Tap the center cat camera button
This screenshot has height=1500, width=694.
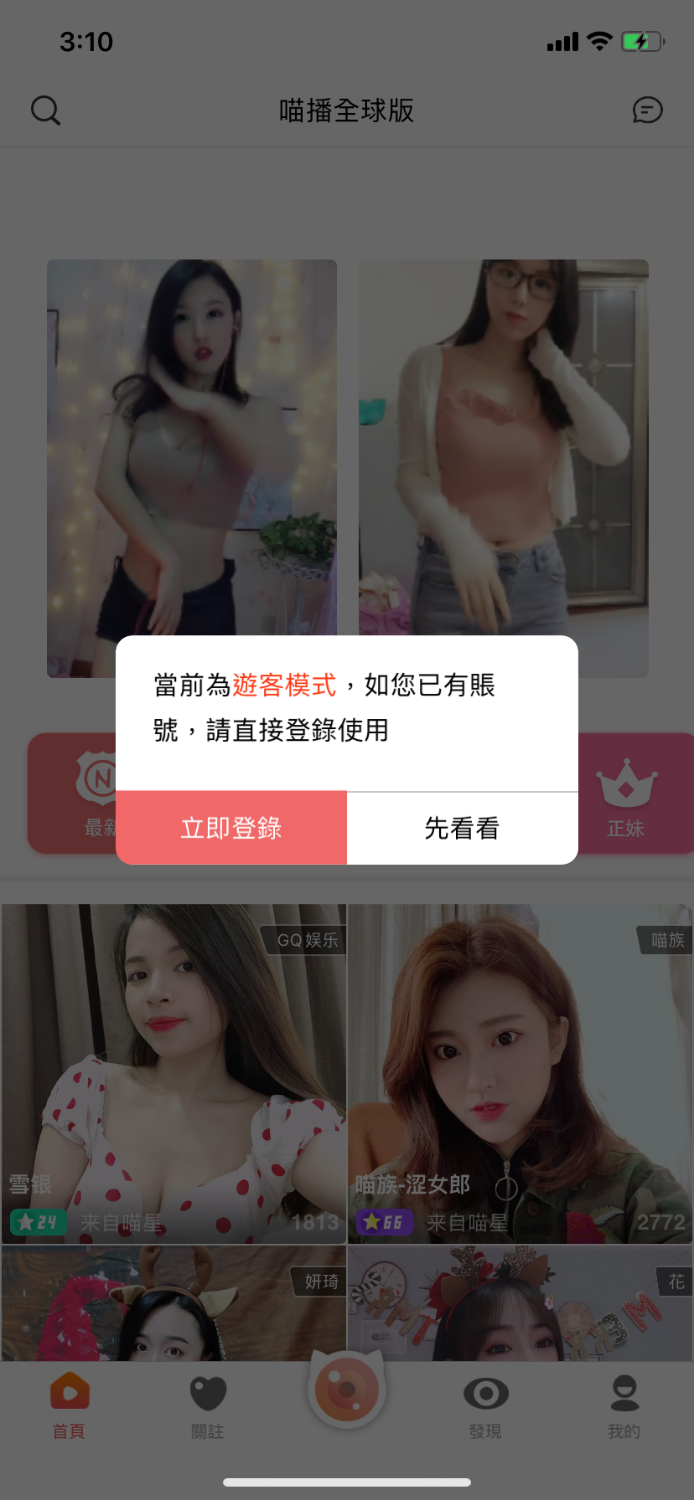coord(347,1390)
